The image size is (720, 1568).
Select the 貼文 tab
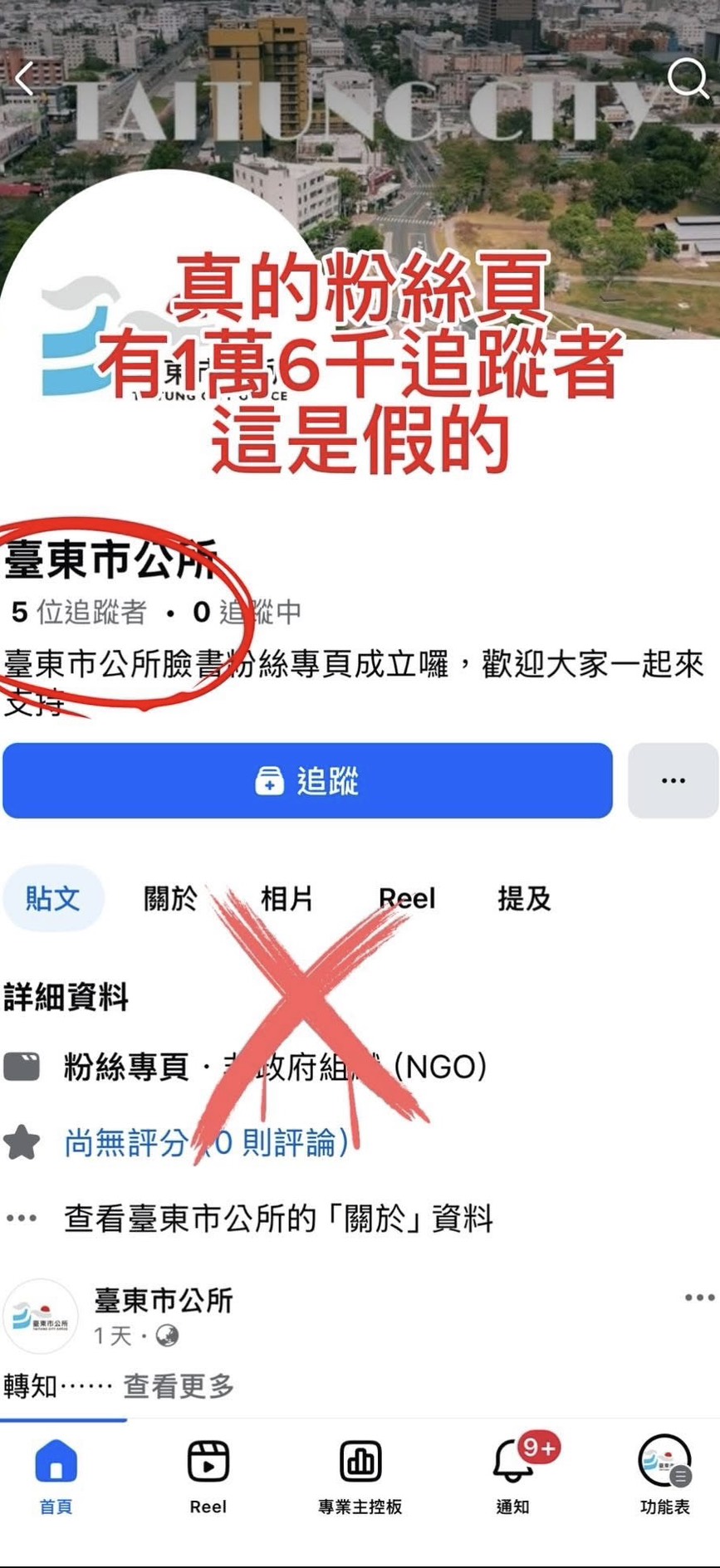click(x=53, y=898)
